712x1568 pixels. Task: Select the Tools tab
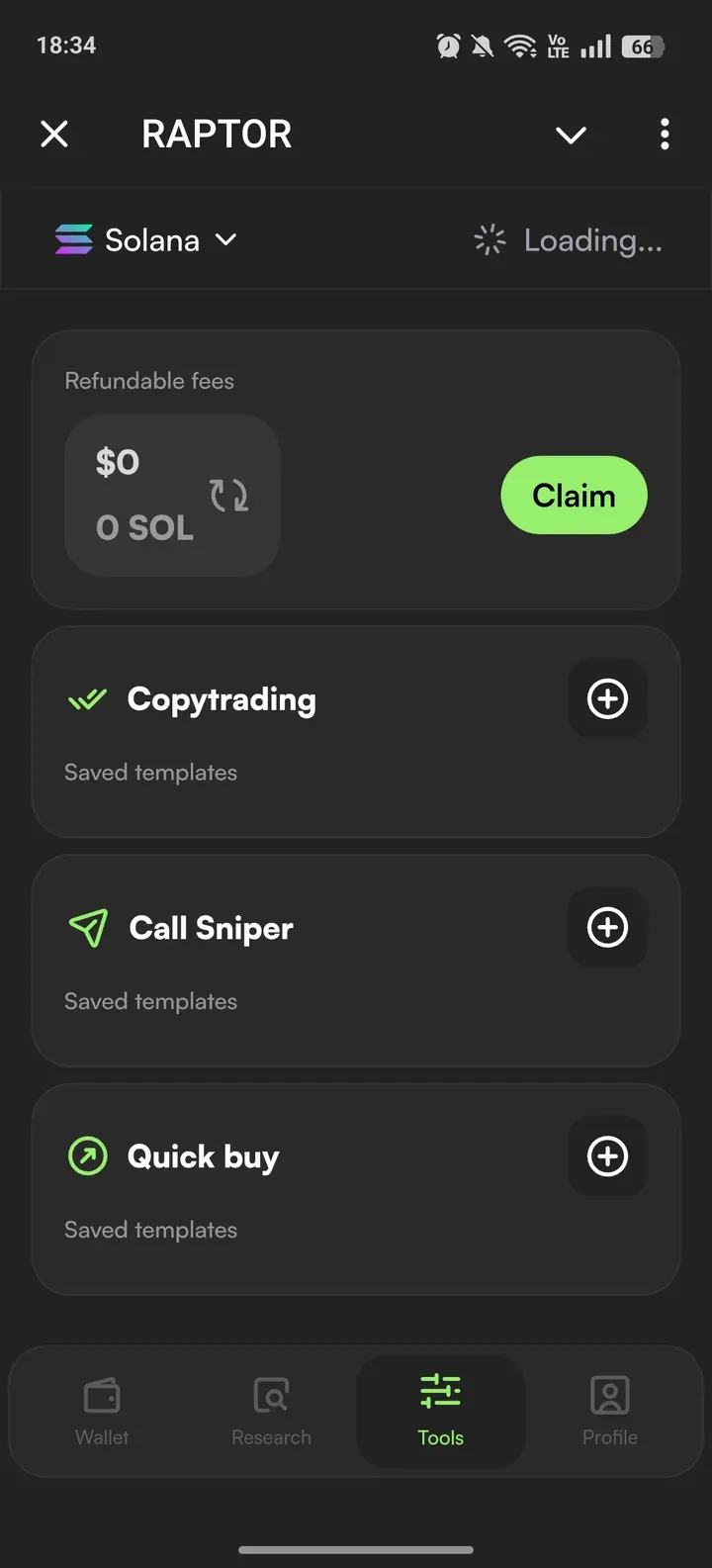[x=440, y=1411]
